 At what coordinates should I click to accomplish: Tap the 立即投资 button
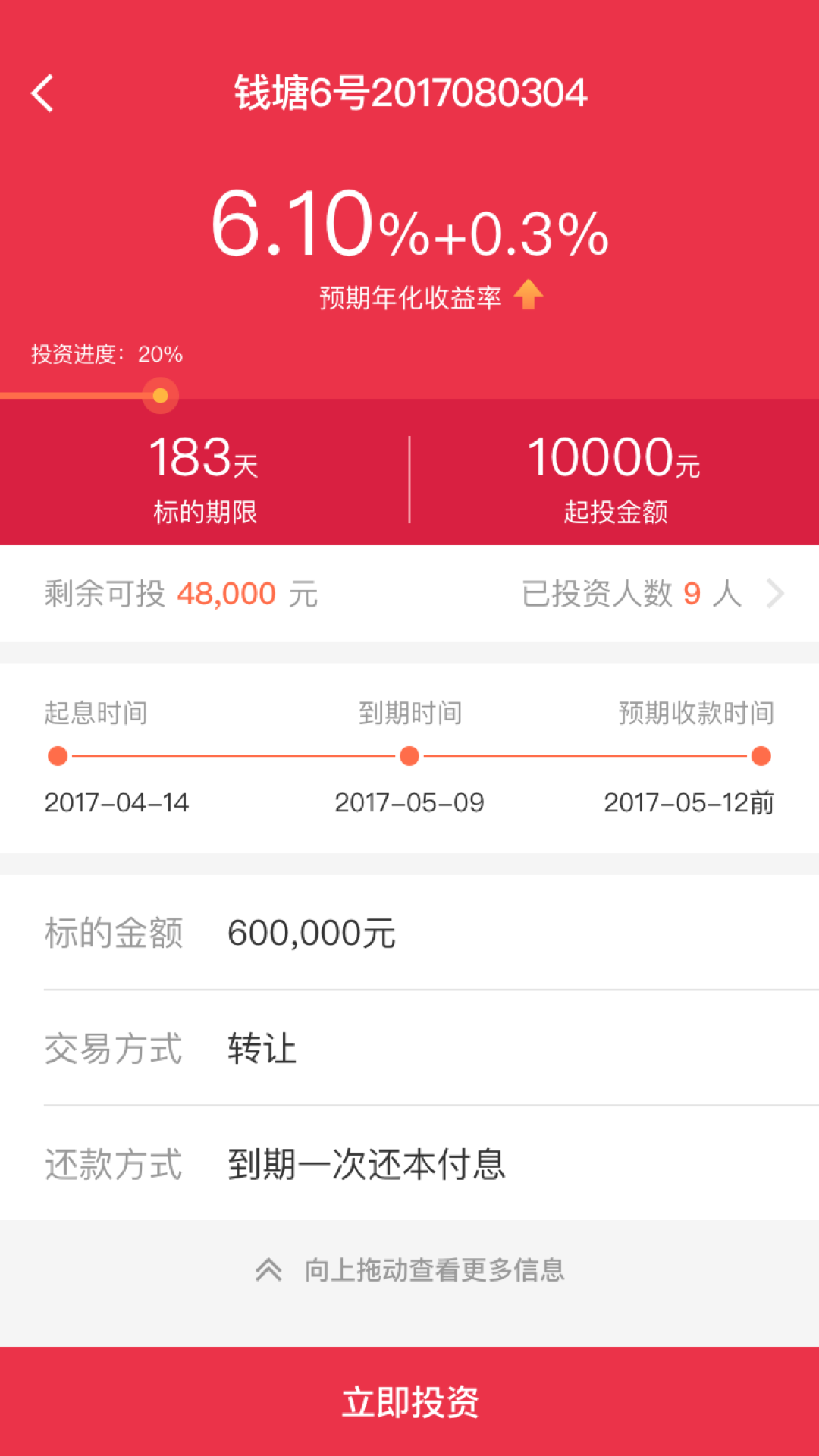click(x=409, y=1401)
